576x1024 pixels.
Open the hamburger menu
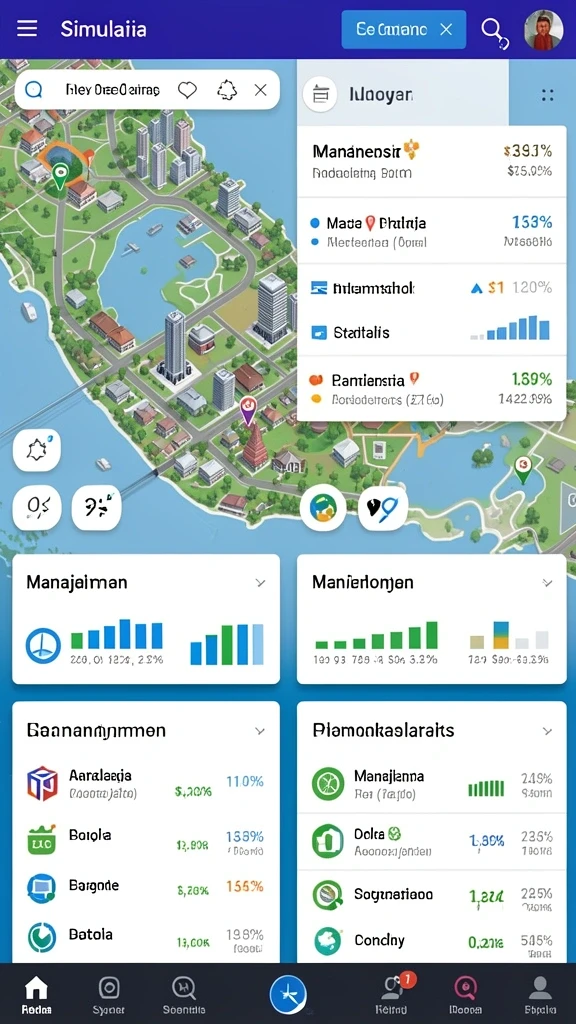pyautogui.click(x=27, y=29)
